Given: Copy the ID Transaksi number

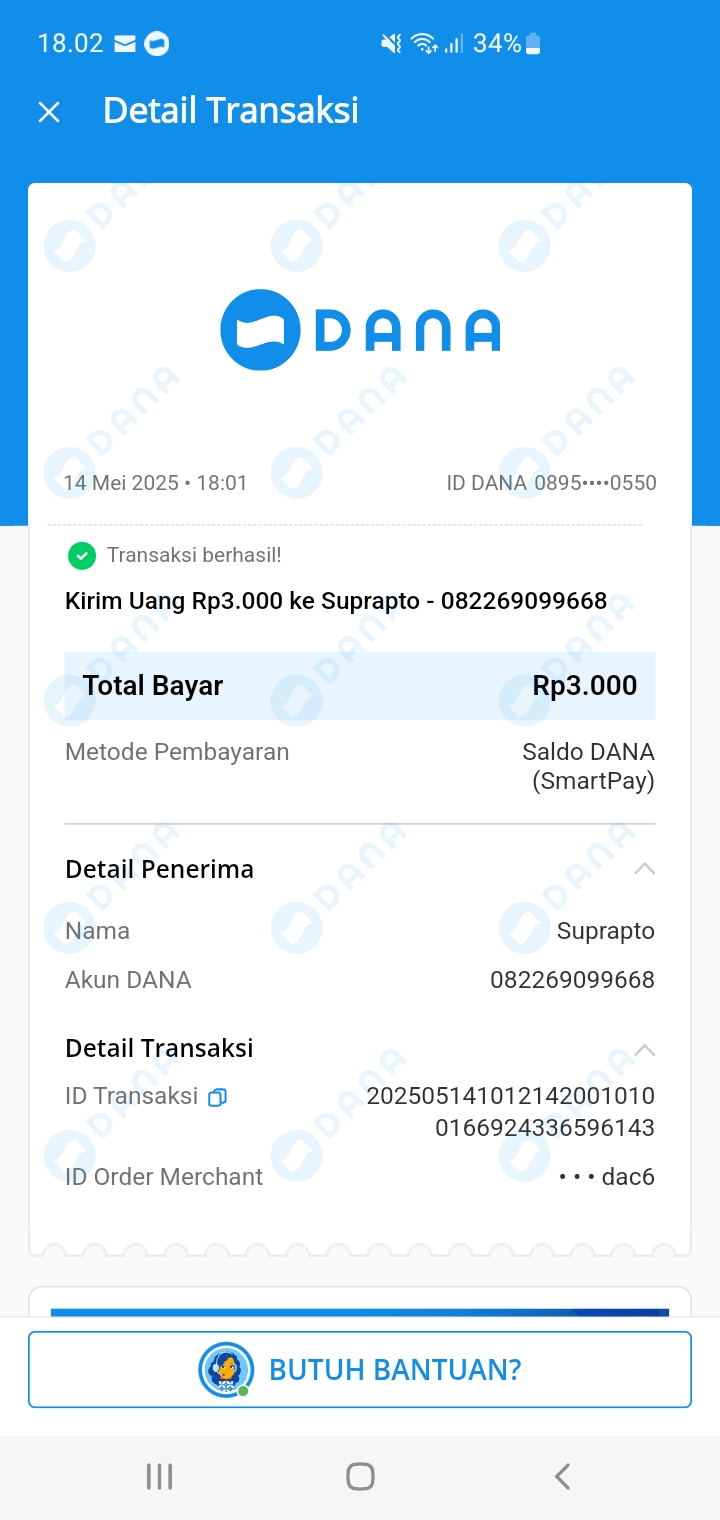Looking at the screenshot, I should [x=217, y=1097].
